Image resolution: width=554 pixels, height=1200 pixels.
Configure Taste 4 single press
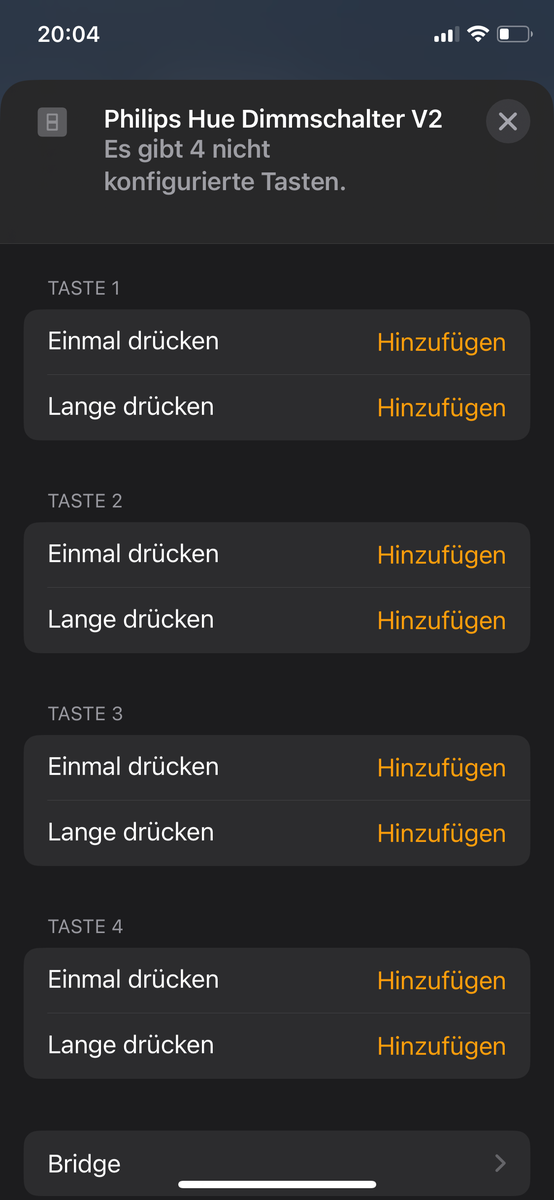click(441, 981)
